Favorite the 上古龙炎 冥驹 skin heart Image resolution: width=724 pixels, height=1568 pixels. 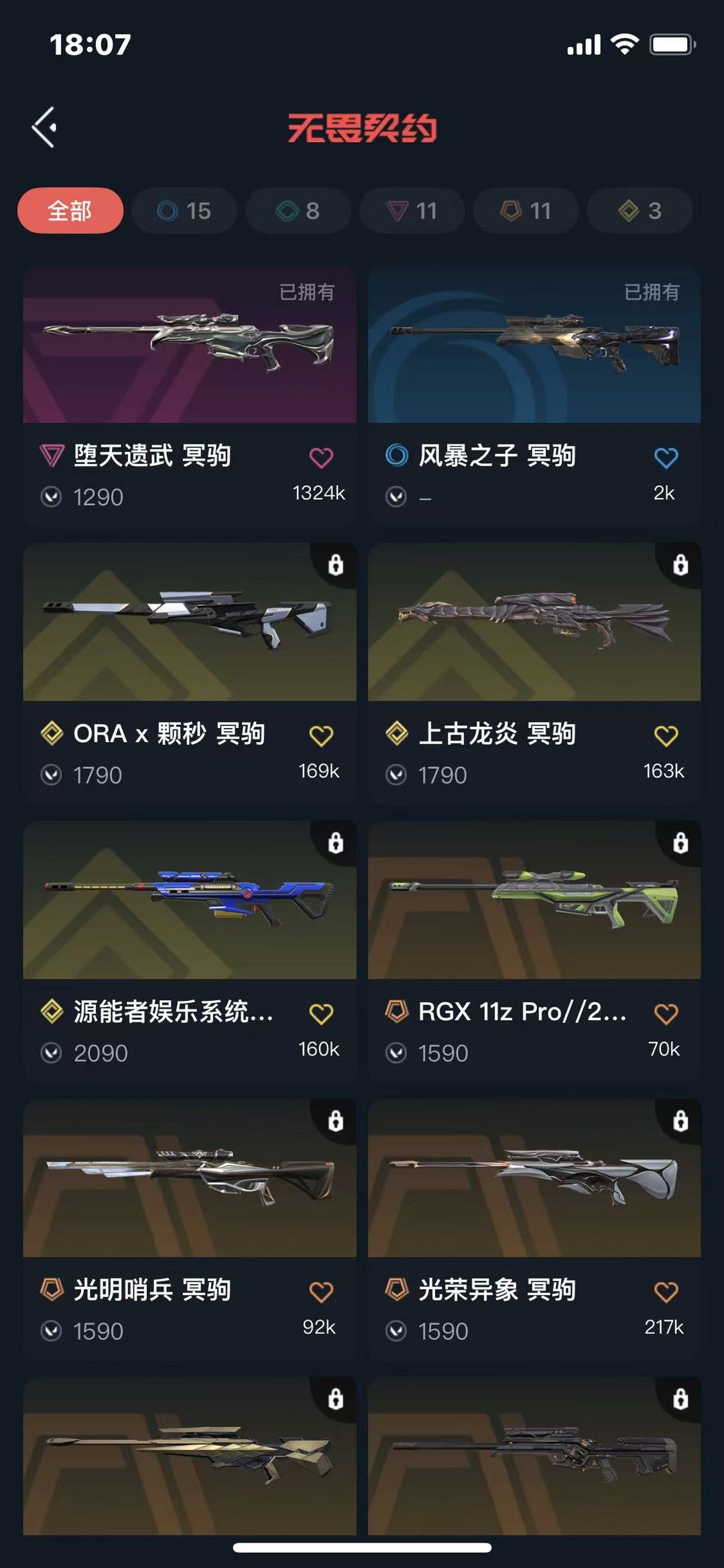pos(666,736)
